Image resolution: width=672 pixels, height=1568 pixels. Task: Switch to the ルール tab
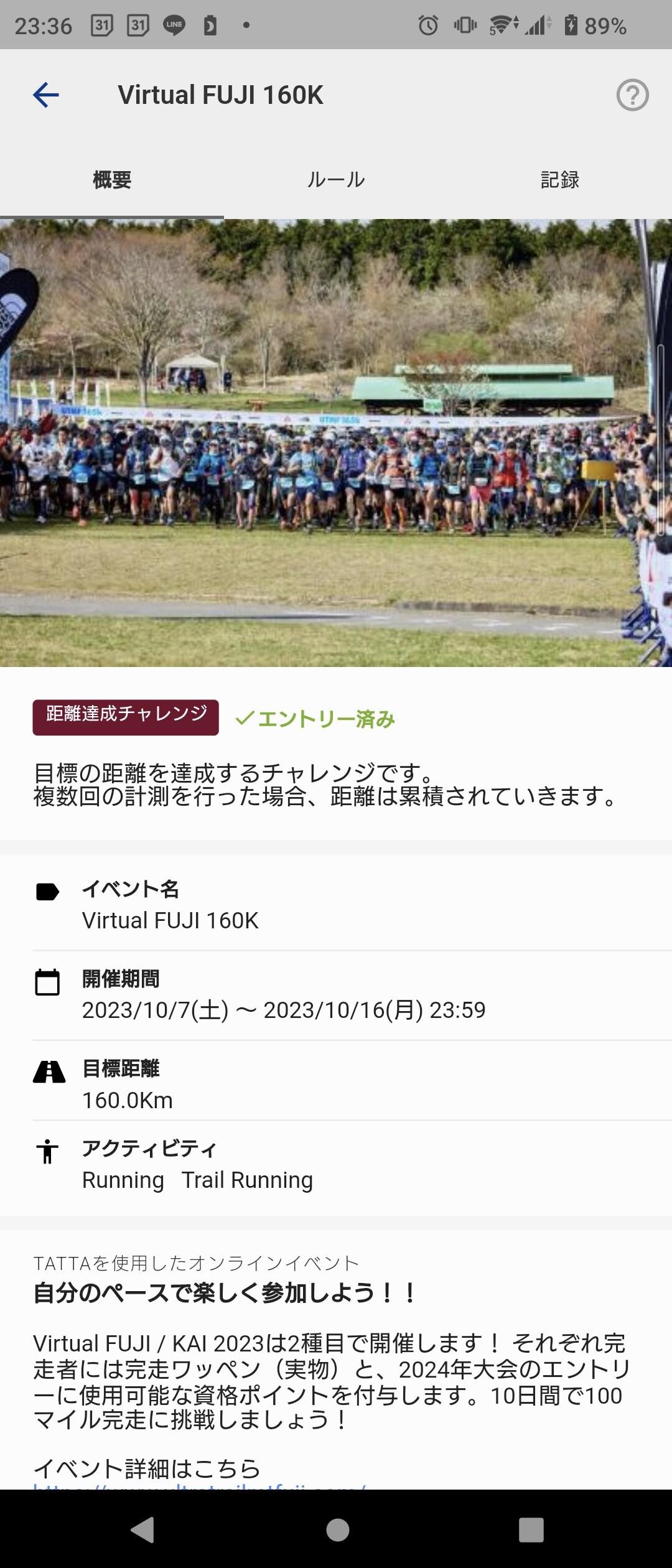(x=336, y=180)
